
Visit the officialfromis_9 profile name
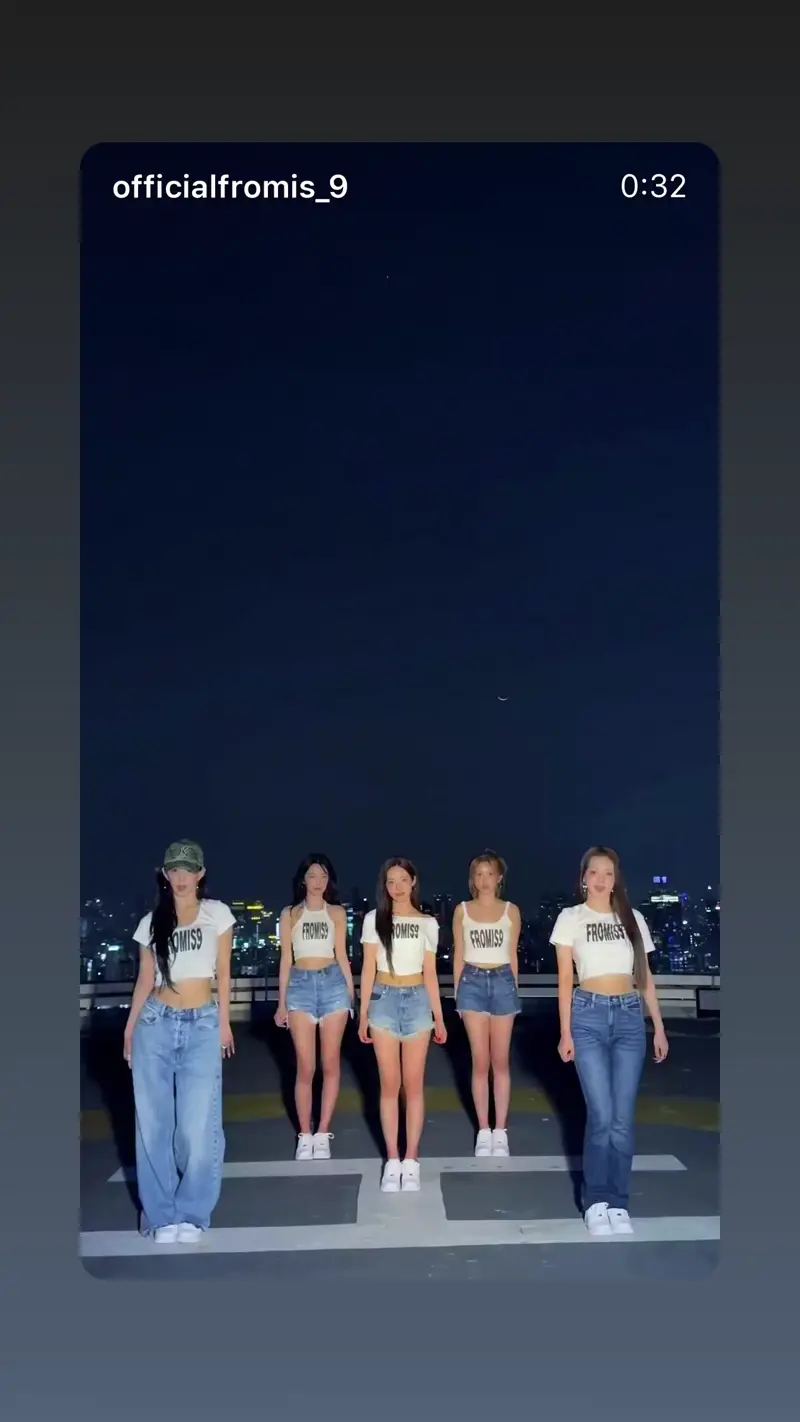tap(230, 187)
